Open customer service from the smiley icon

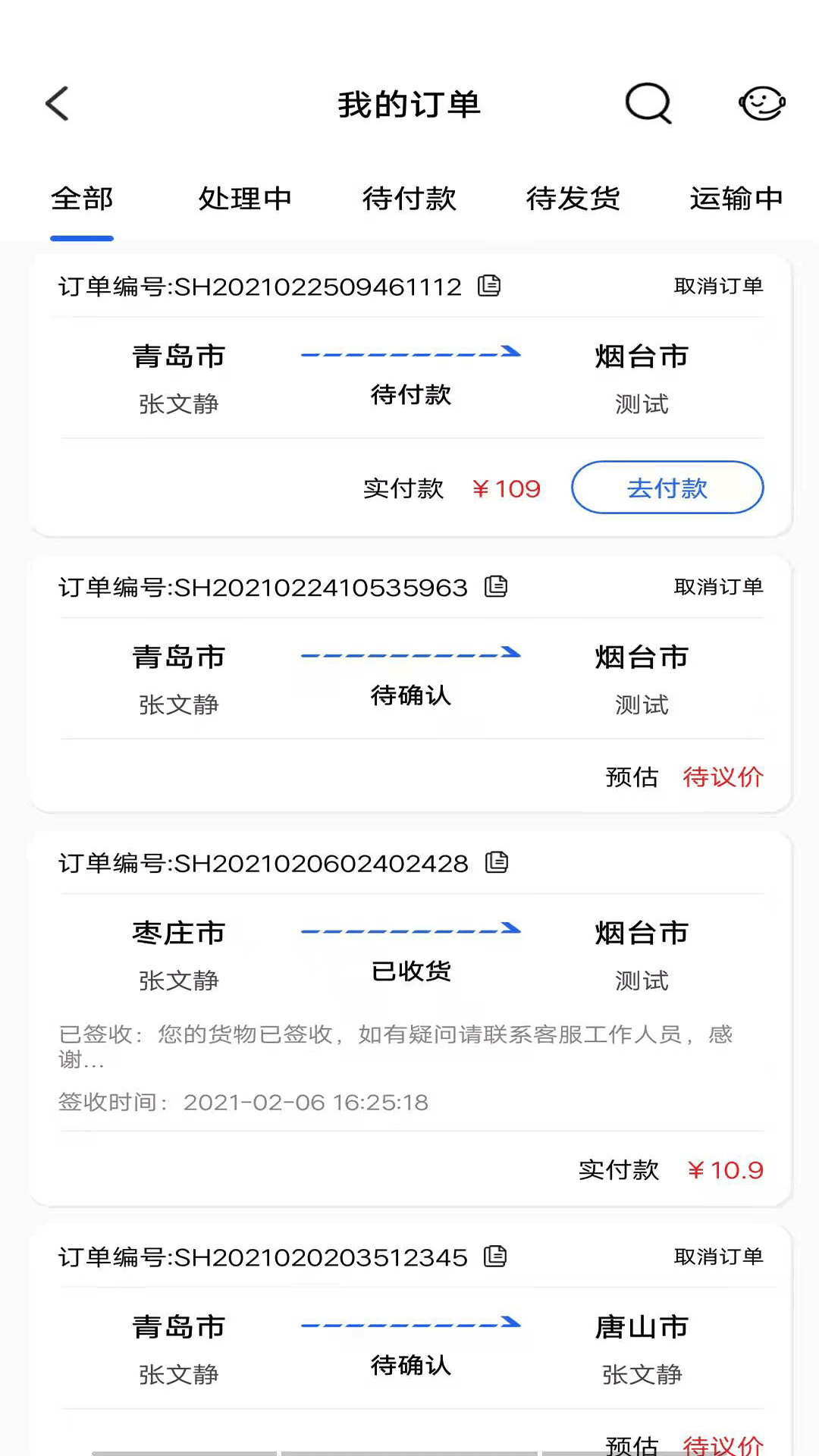coord(761,104)
